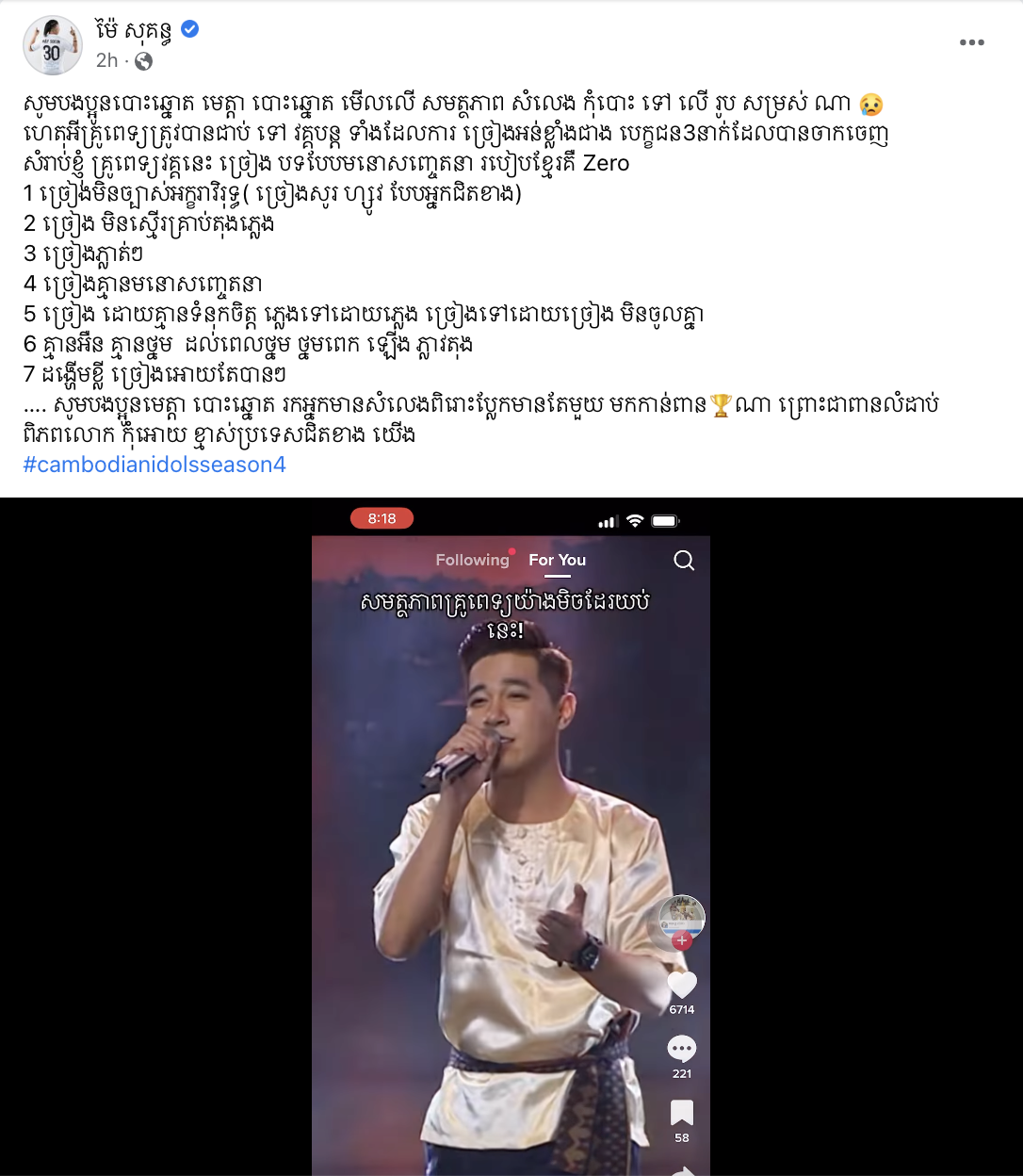Open the #cambodianidolseason4 hashtag

154,465
